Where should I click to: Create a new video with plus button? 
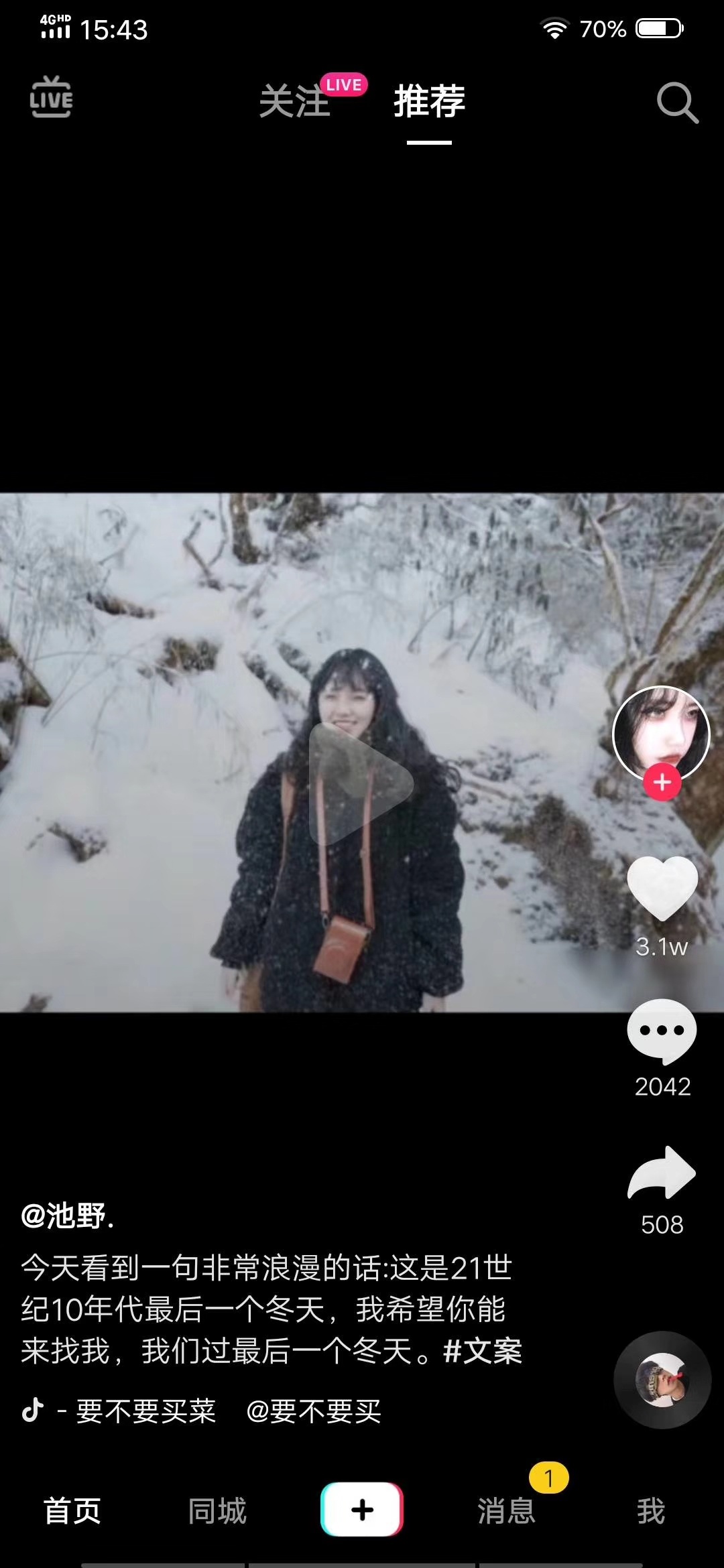click(x=362, y=1510)
